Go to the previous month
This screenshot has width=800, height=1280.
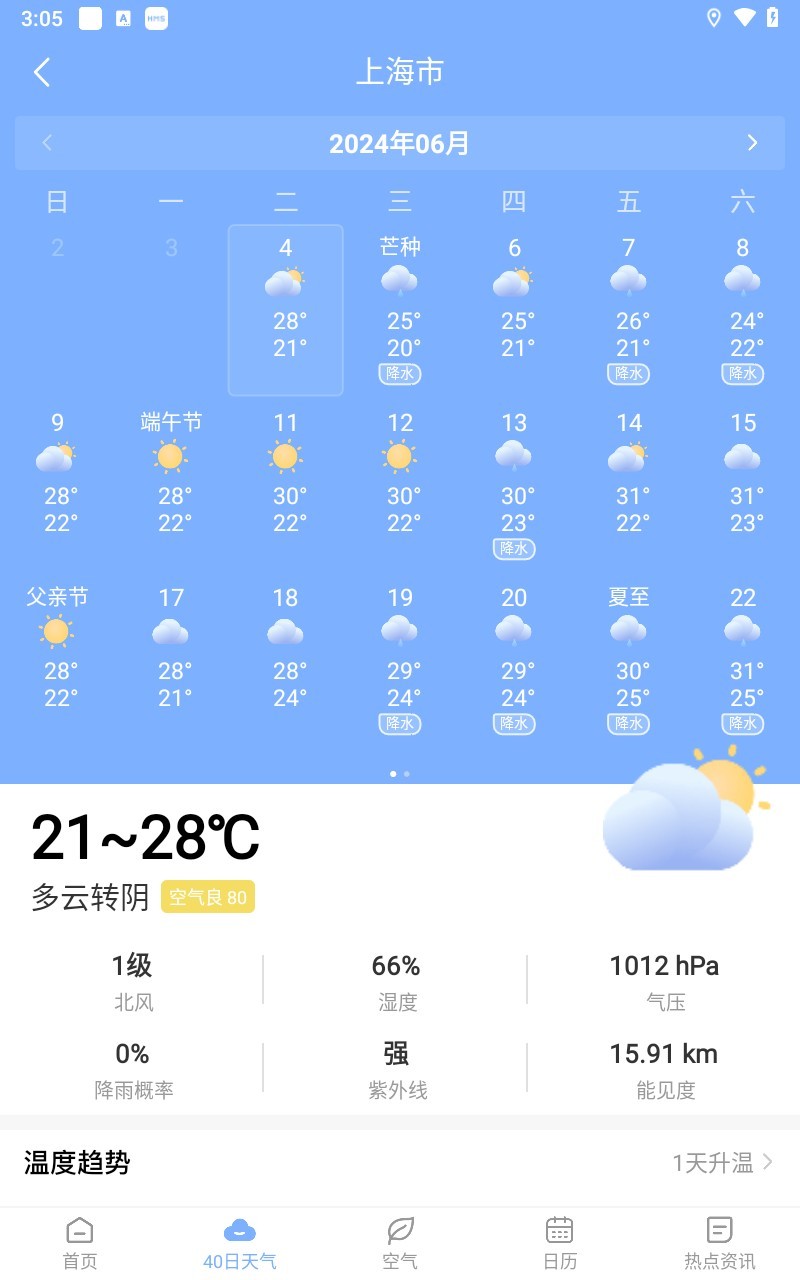(x=47, y=143)
